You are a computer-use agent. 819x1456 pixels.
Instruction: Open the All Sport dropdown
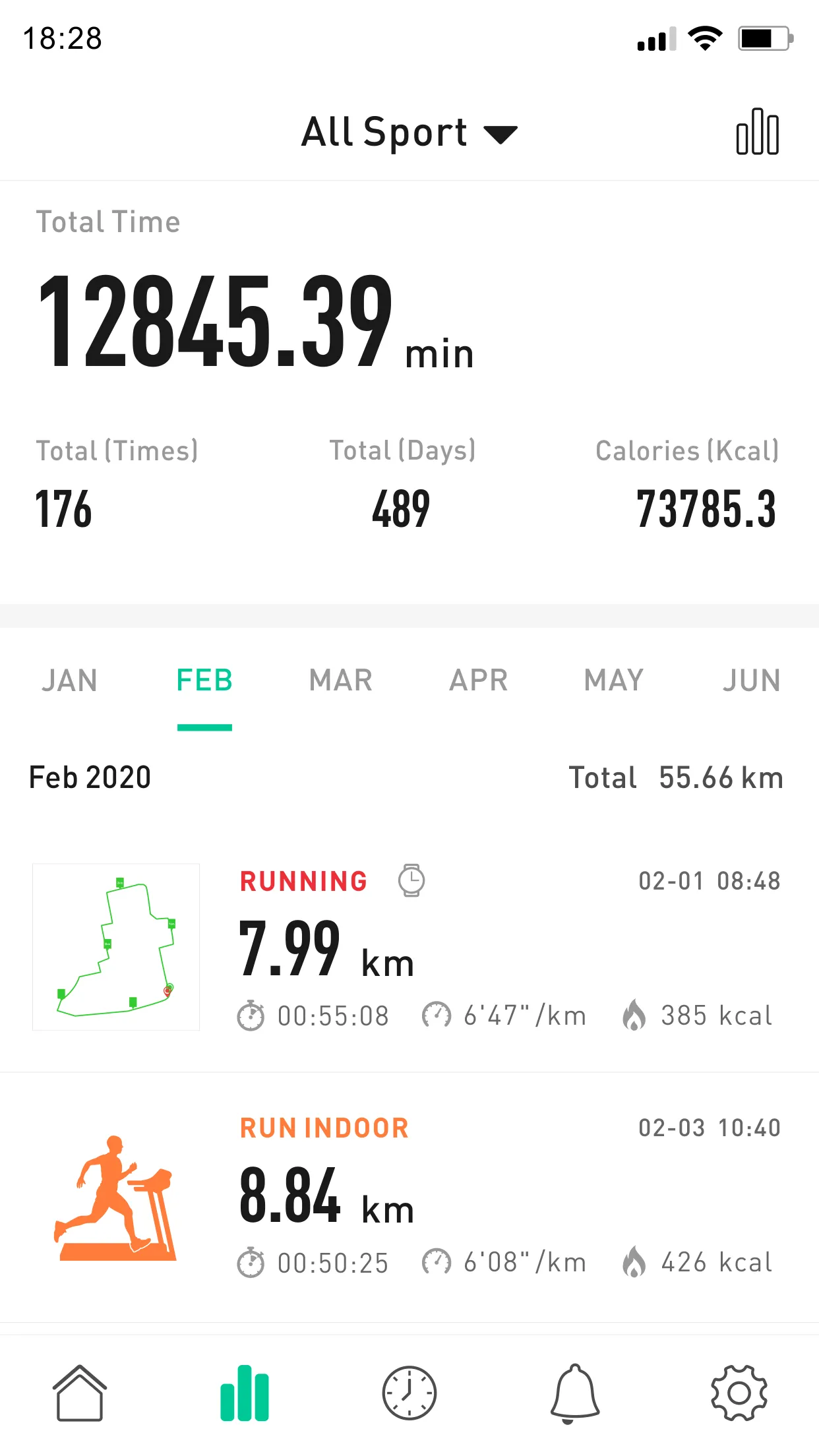click(x=384, y=132)
